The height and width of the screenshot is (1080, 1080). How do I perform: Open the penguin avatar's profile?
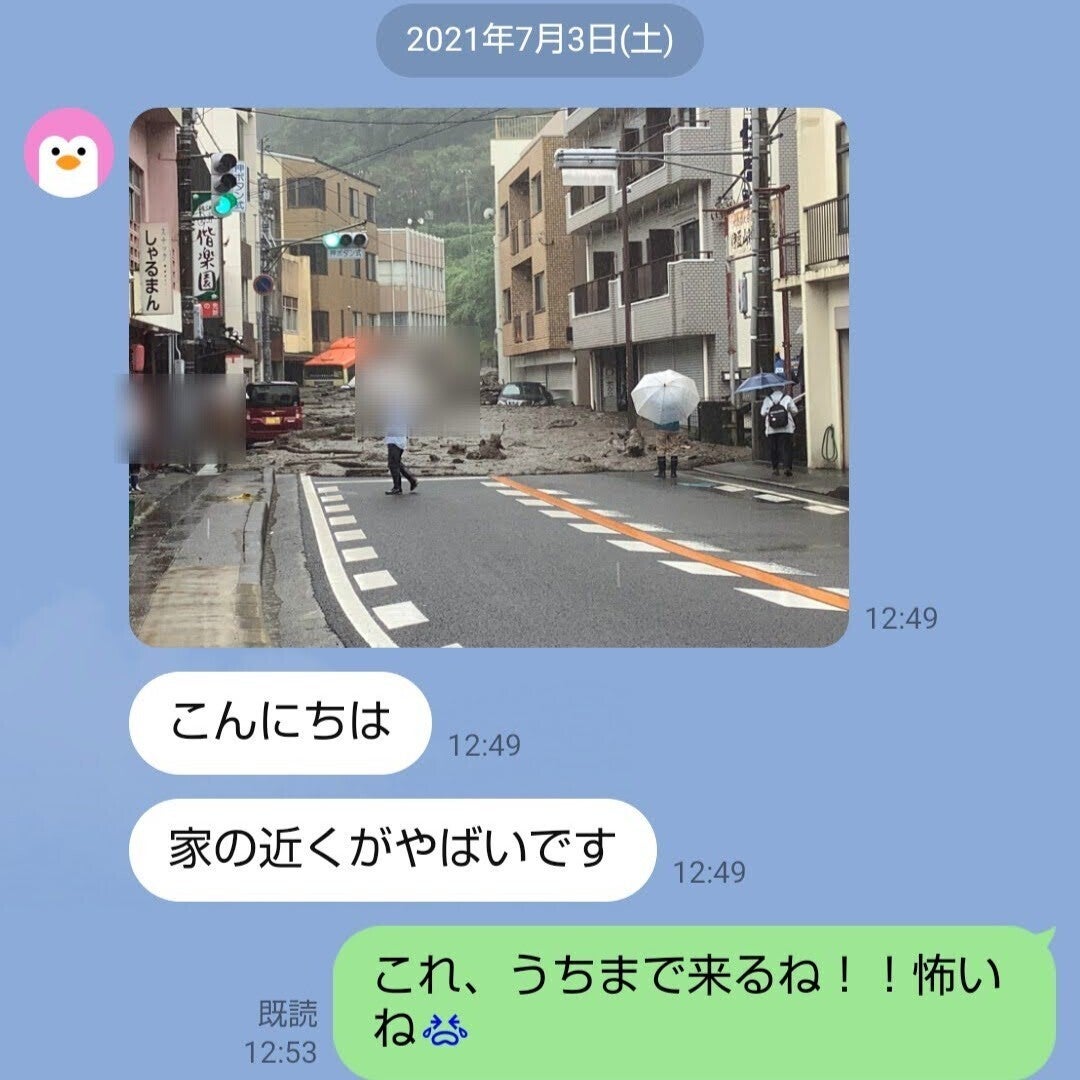69,153
